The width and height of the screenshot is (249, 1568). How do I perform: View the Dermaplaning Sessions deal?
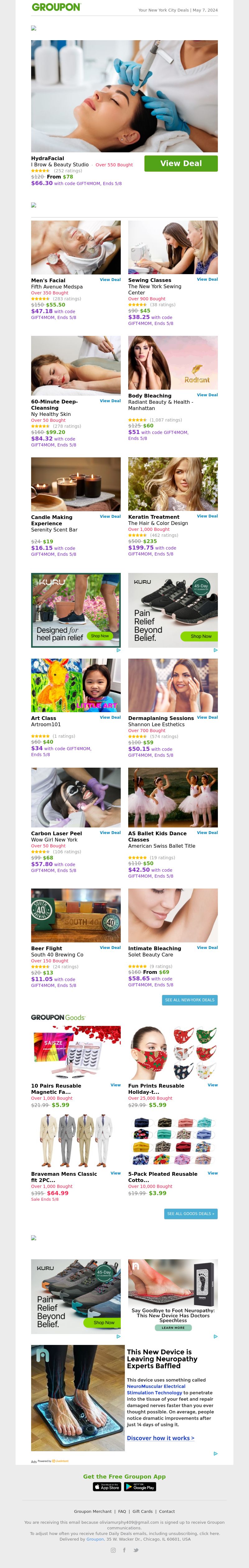[x=207, y=717]
